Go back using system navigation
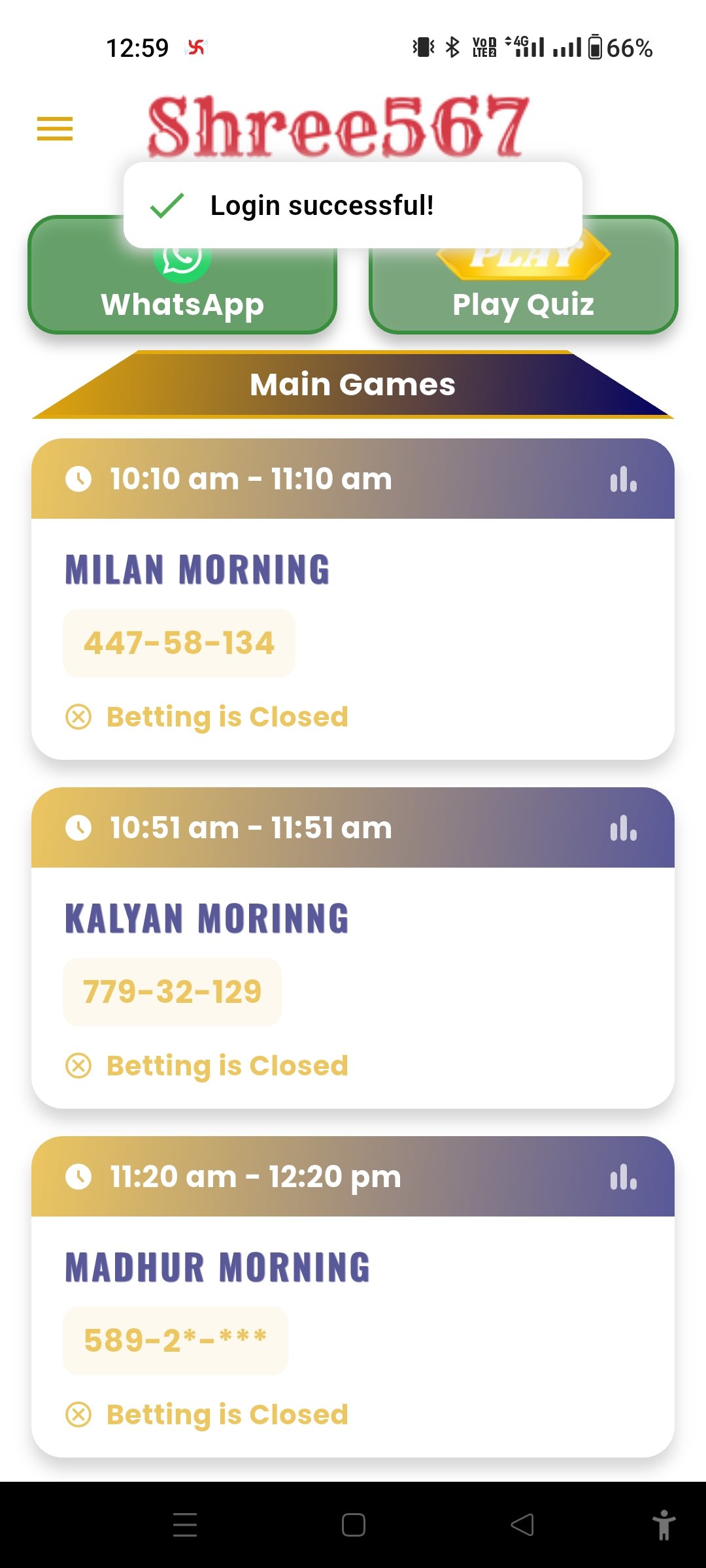 (522, 1525)
